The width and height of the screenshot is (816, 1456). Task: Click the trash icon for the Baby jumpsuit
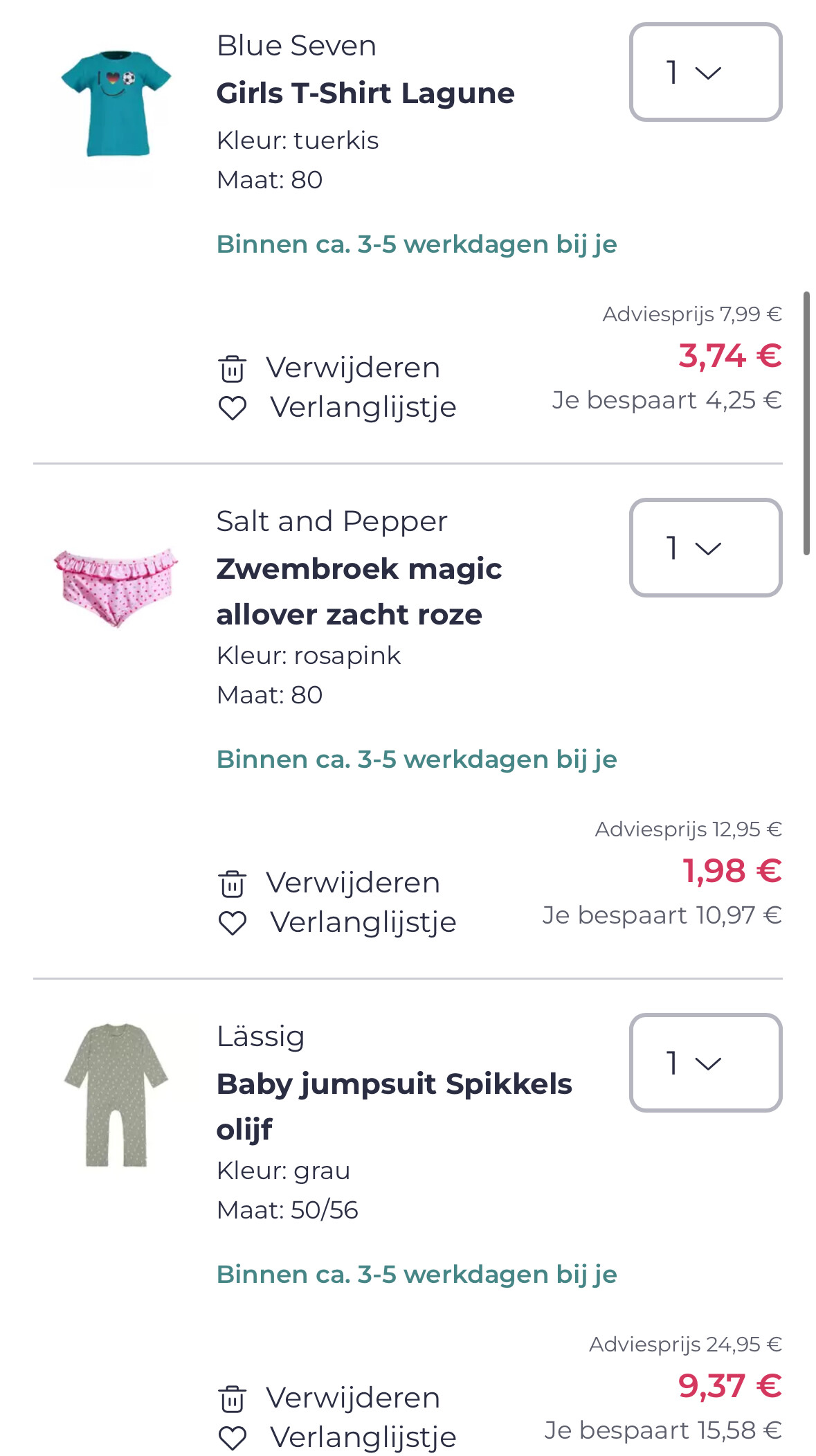[x=235, y=1397]
